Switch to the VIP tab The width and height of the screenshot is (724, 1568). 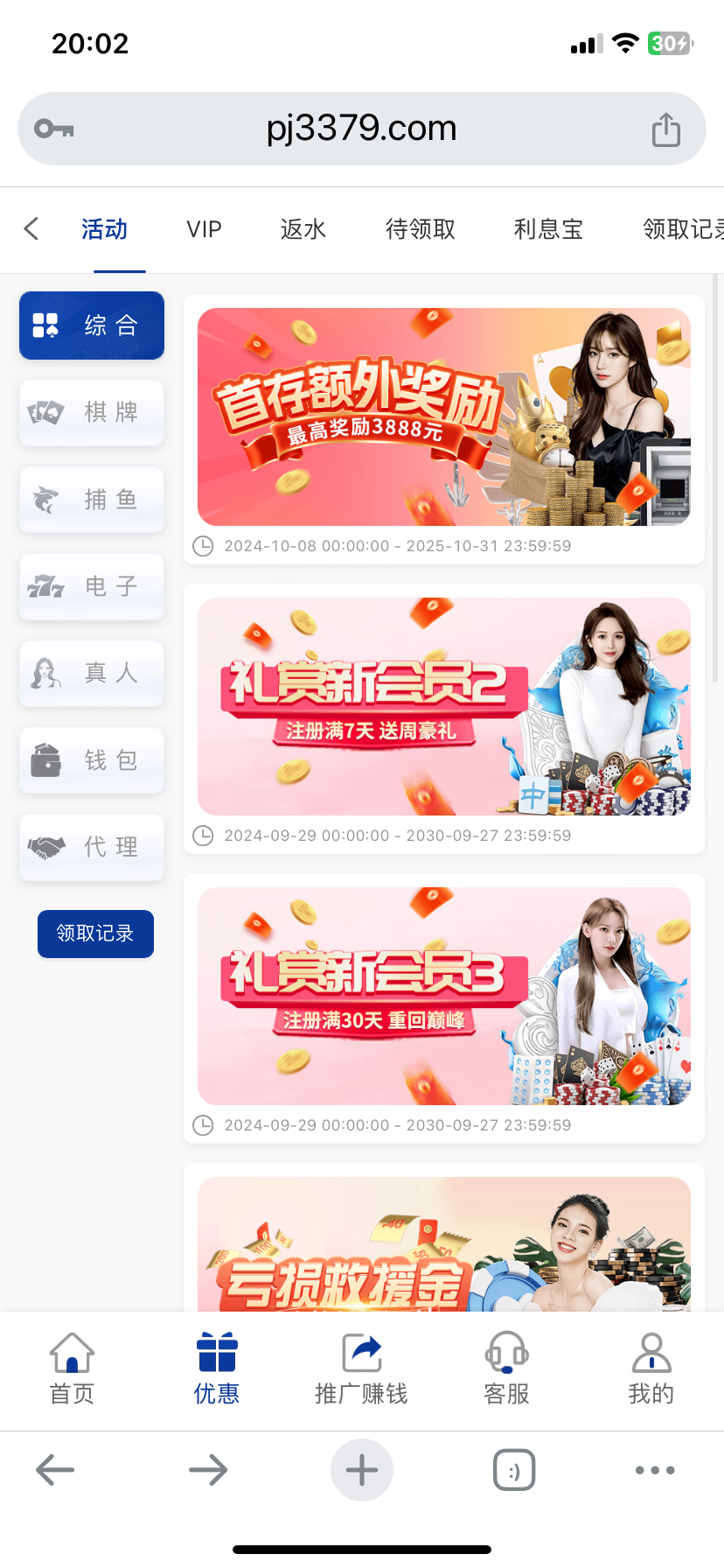pyautogui.click(x=204, y=229)
